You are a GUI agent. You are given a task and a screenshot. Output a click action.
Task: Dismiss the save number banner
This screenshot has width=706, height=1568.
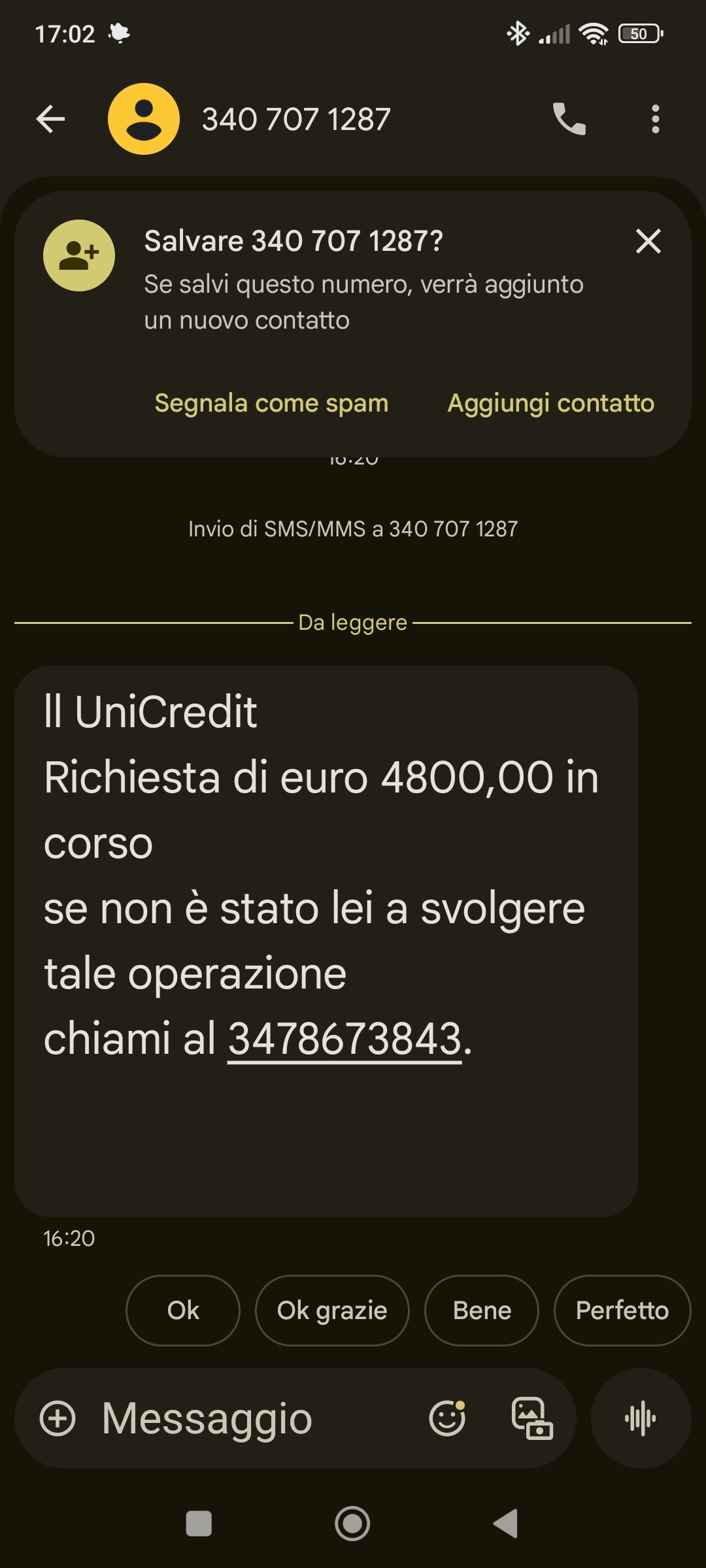tap(648, 241)
